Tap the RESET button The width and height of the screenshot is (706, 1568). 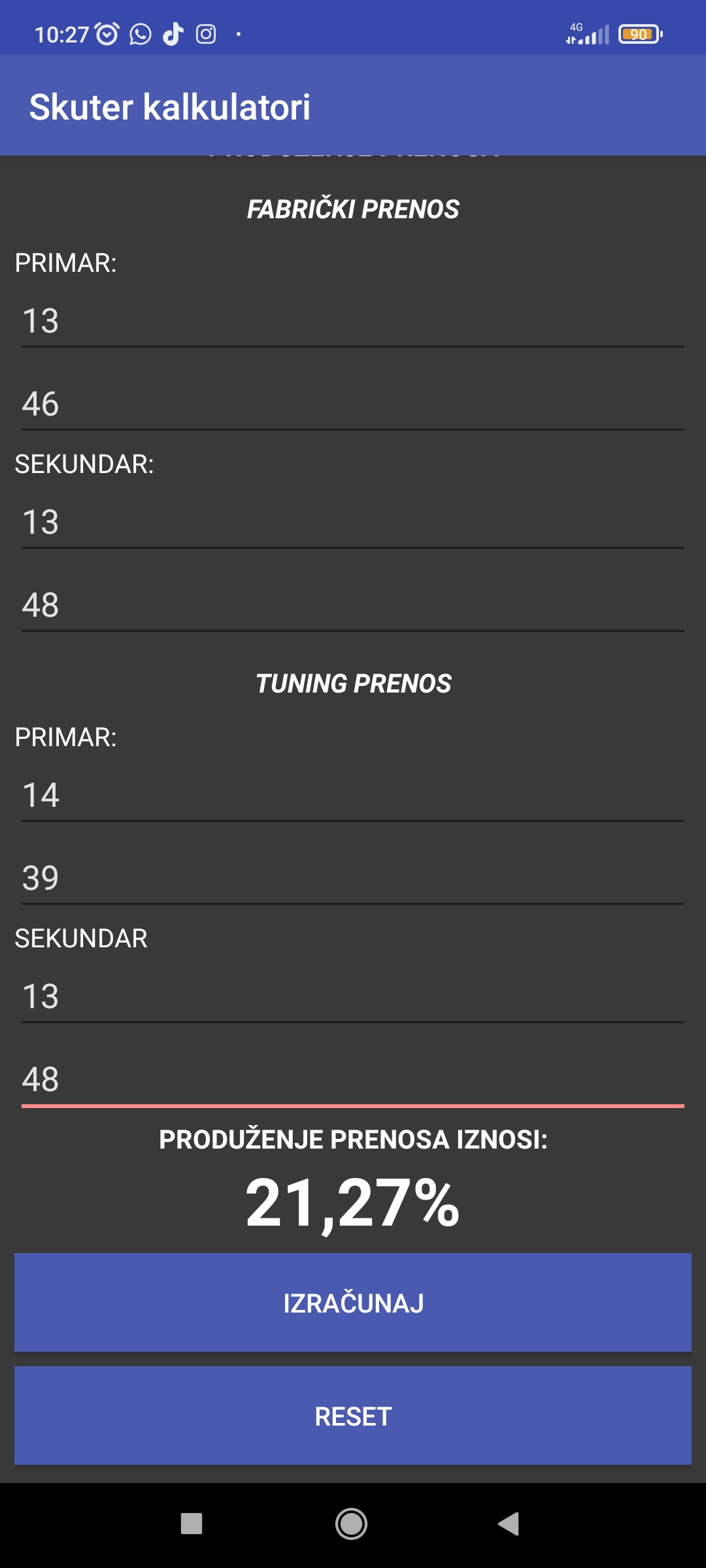pyautogui.click(x=353, y=1415)
